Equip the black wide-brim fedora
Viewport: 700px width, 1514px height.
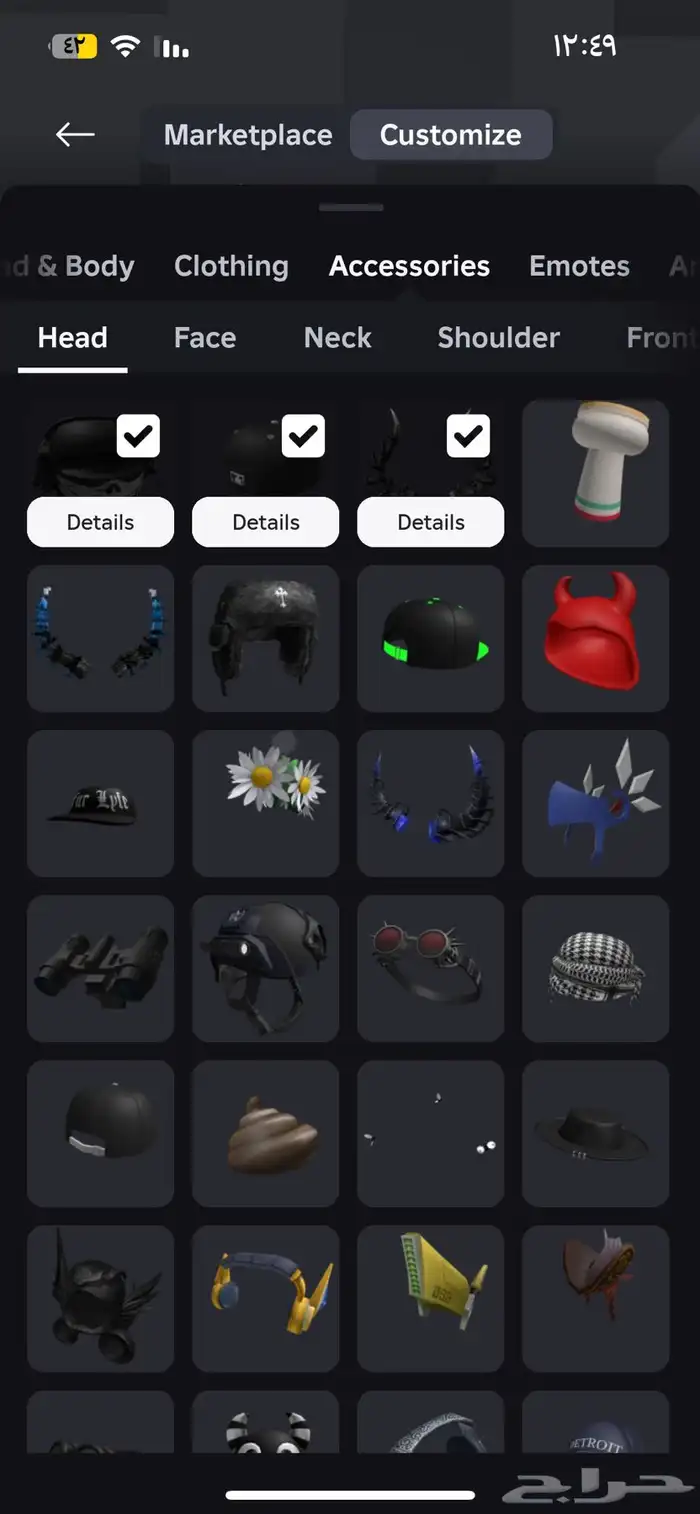[595, 1133]
